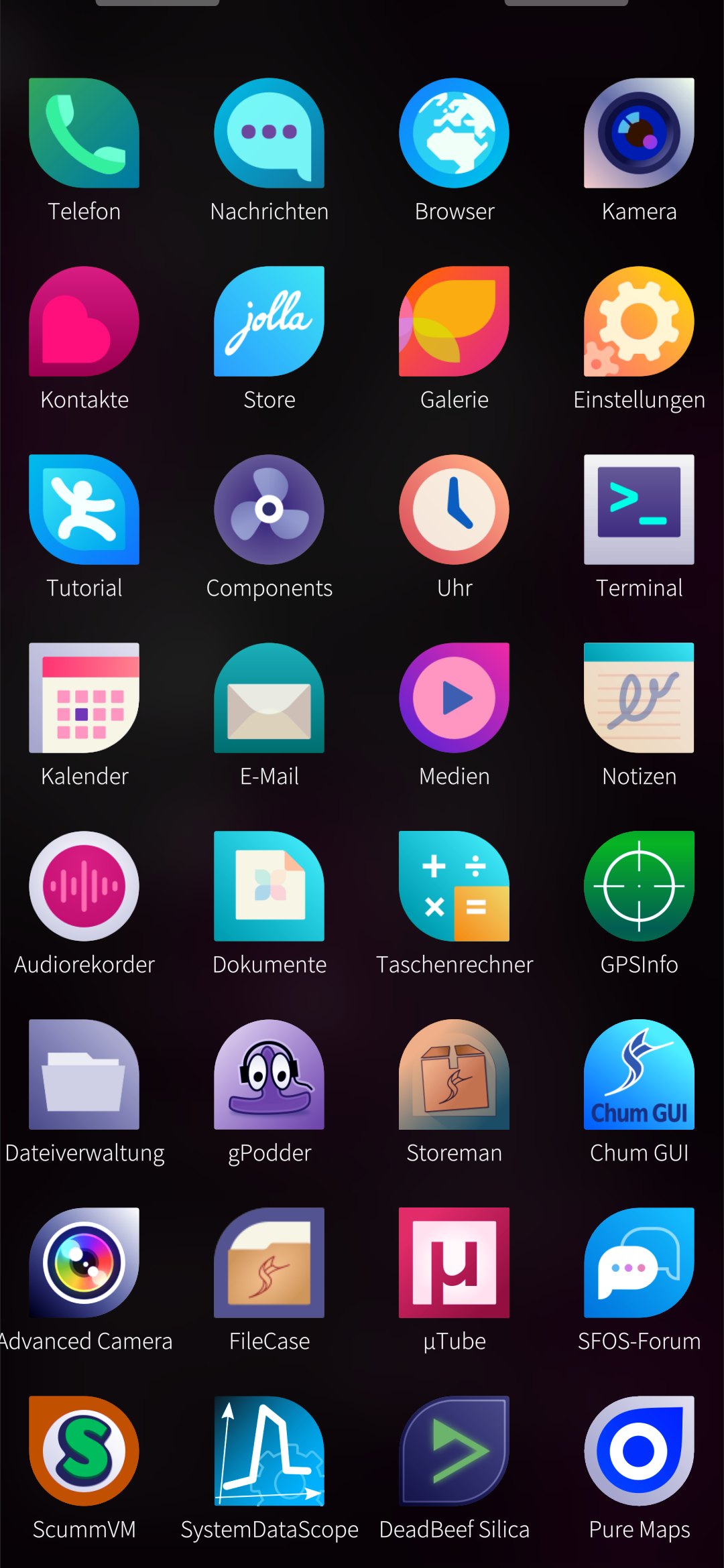Open Kontakte
Image resolution: width=724 pixels, height=1568 pixels.
coord(84,322)
